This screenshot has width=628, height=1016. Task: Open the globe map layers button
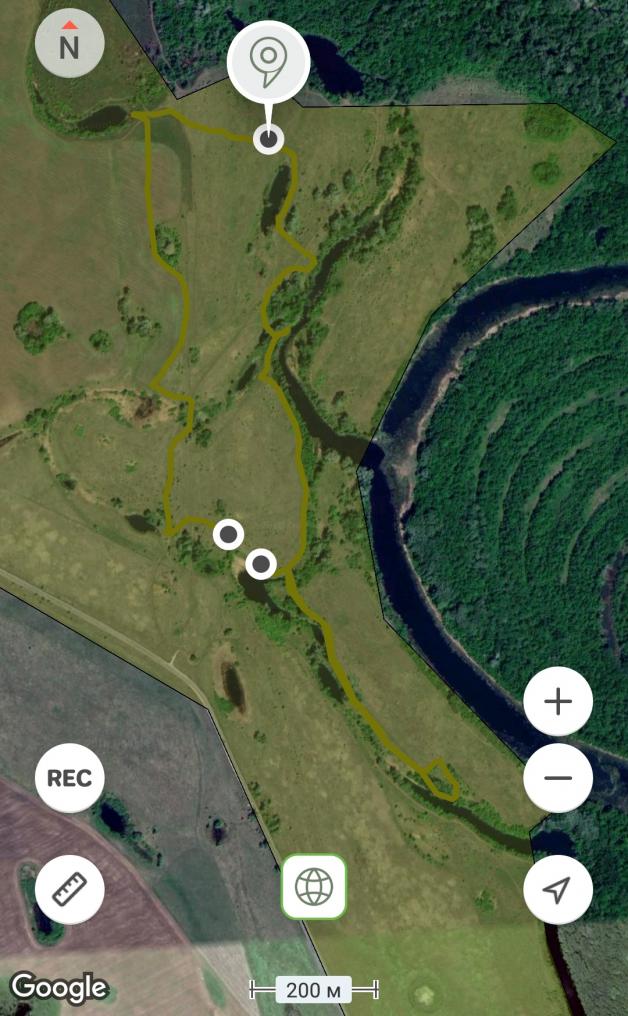(x=314, y=886)
